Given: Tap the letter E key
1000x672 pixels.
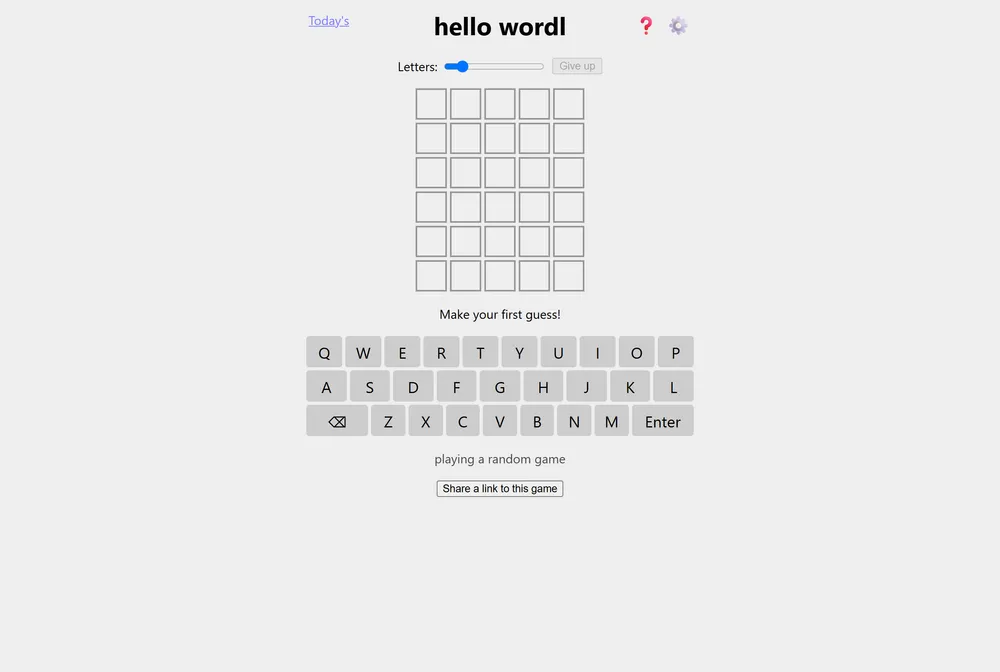Looking at the screenshot, I should pyautogui.click(x=402, y=353).
